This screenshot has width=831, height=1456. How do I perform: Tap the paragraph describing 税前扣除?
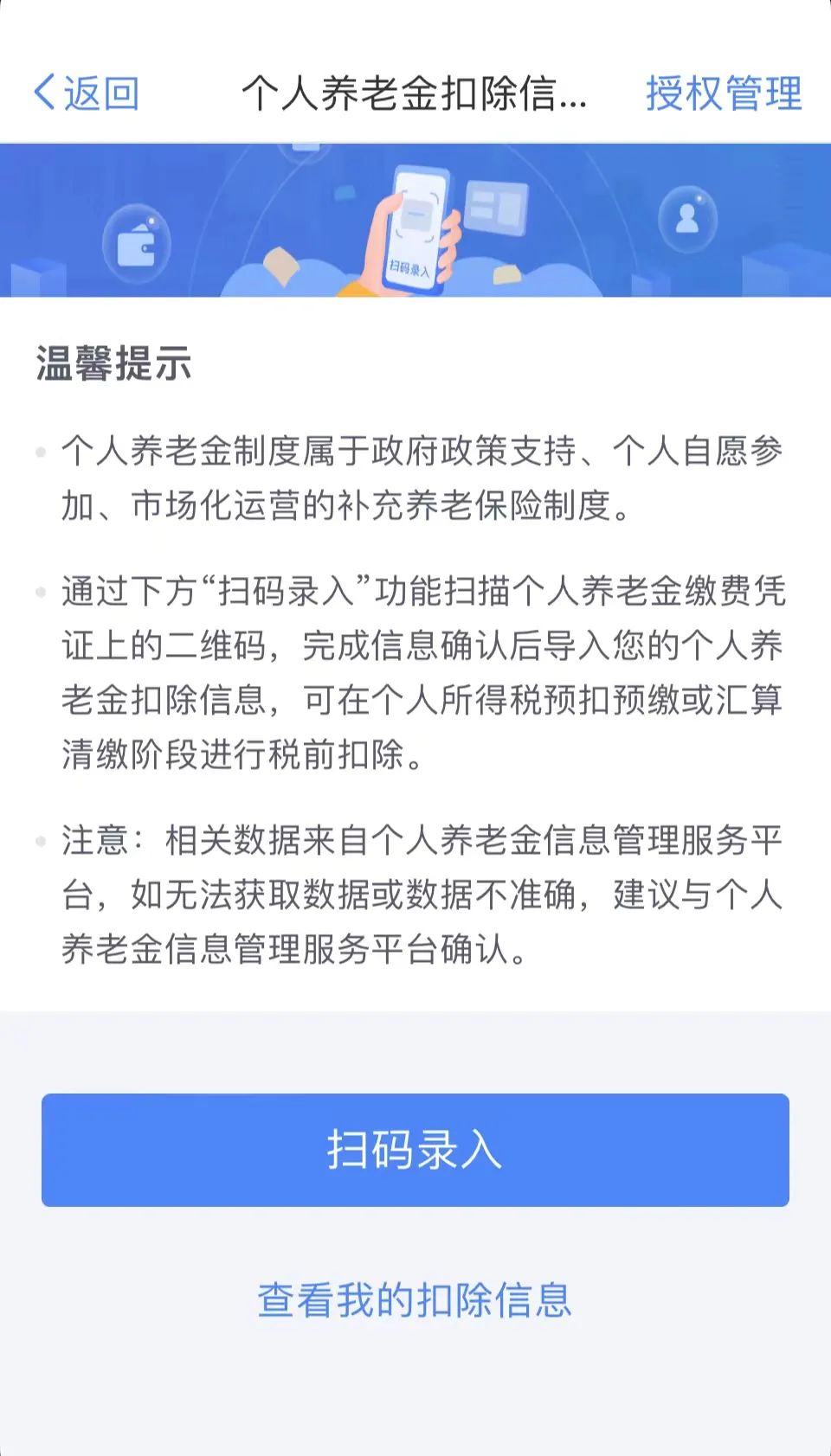415,670
